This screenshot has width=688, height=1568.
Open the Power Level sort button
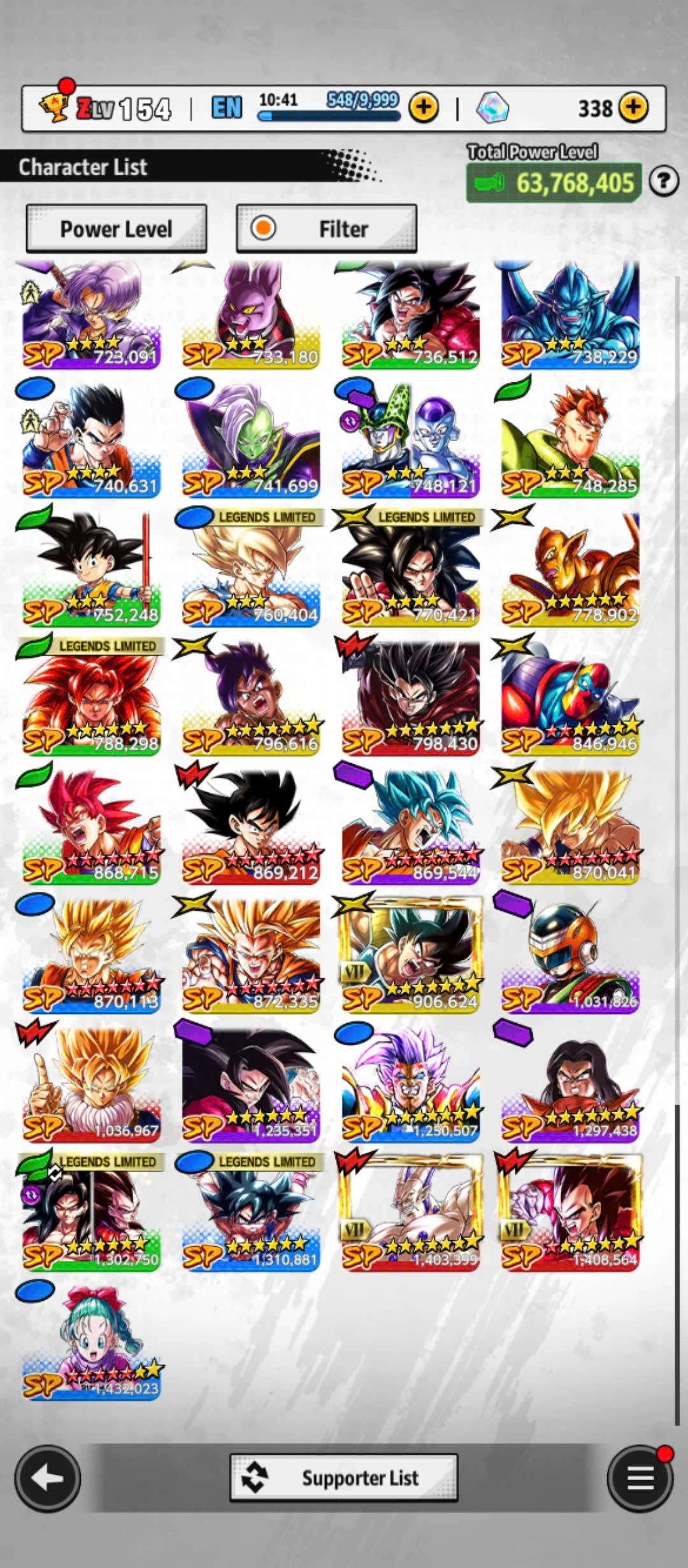pos(116,229)
